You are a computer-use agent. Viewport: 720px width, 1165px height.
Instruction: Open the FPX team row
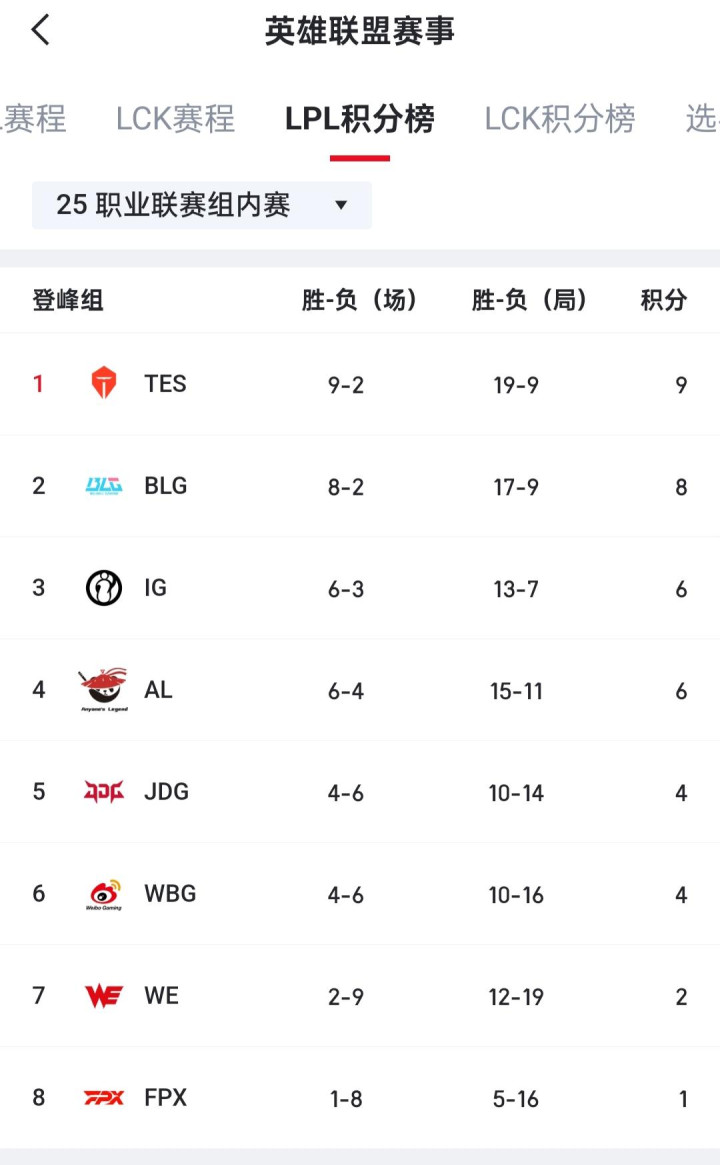360,1097
